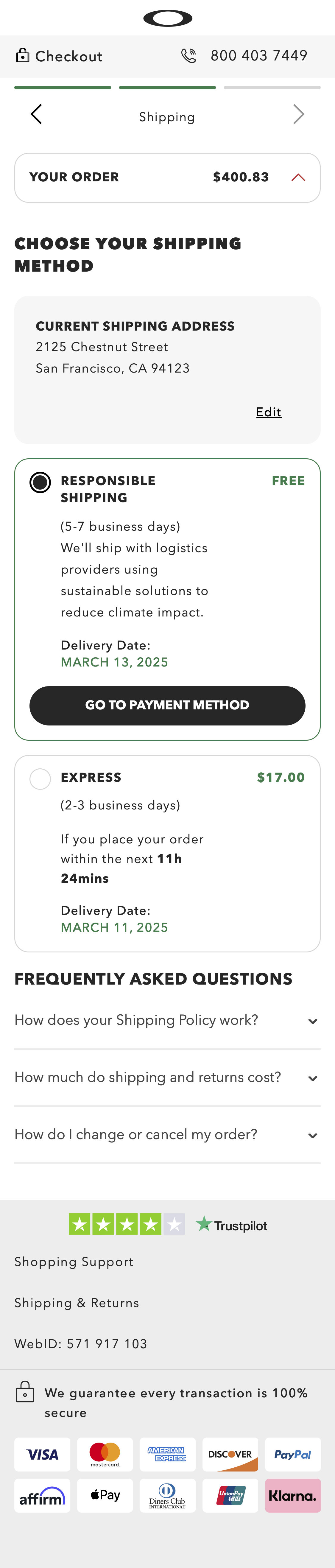Open Shipping & Returns page
The height and width of the screenshot is (1568, 335).
[x=77, y=1303]
